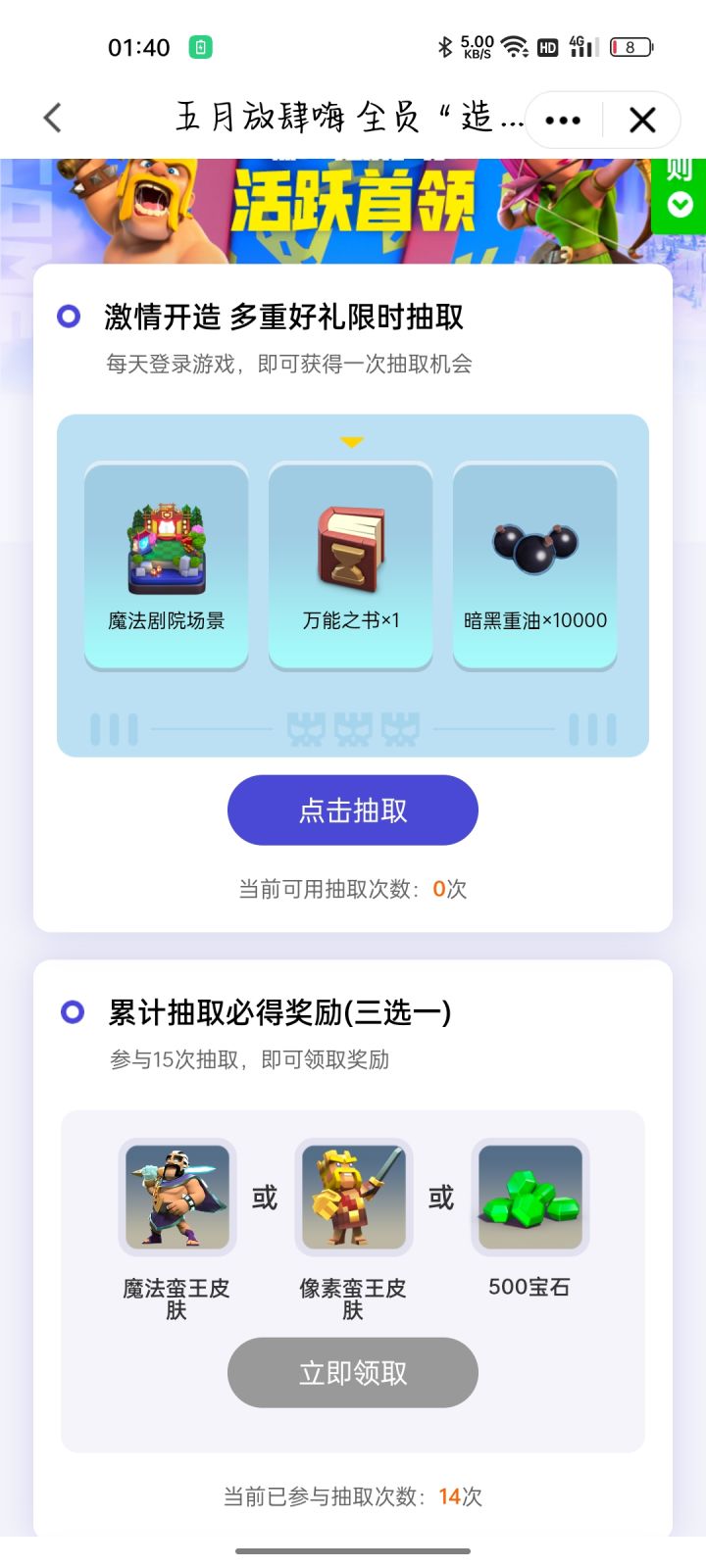
Task: Tap the home indicator bar at screen bottom
Action: click(353, 1552)
